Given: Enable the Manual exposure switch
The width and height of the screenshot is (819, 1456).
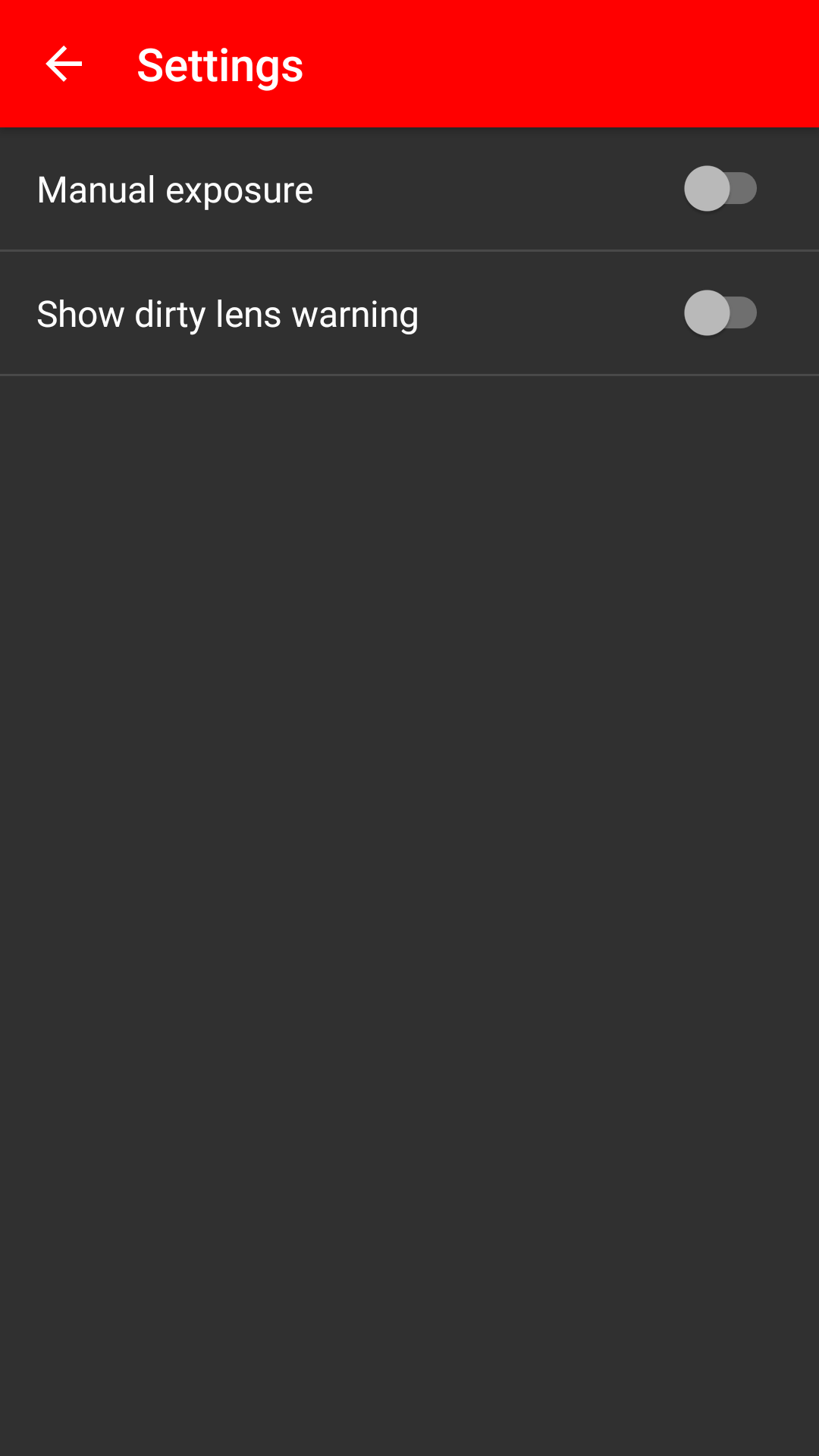Looking at the screenshot, I should pos(720,189).
